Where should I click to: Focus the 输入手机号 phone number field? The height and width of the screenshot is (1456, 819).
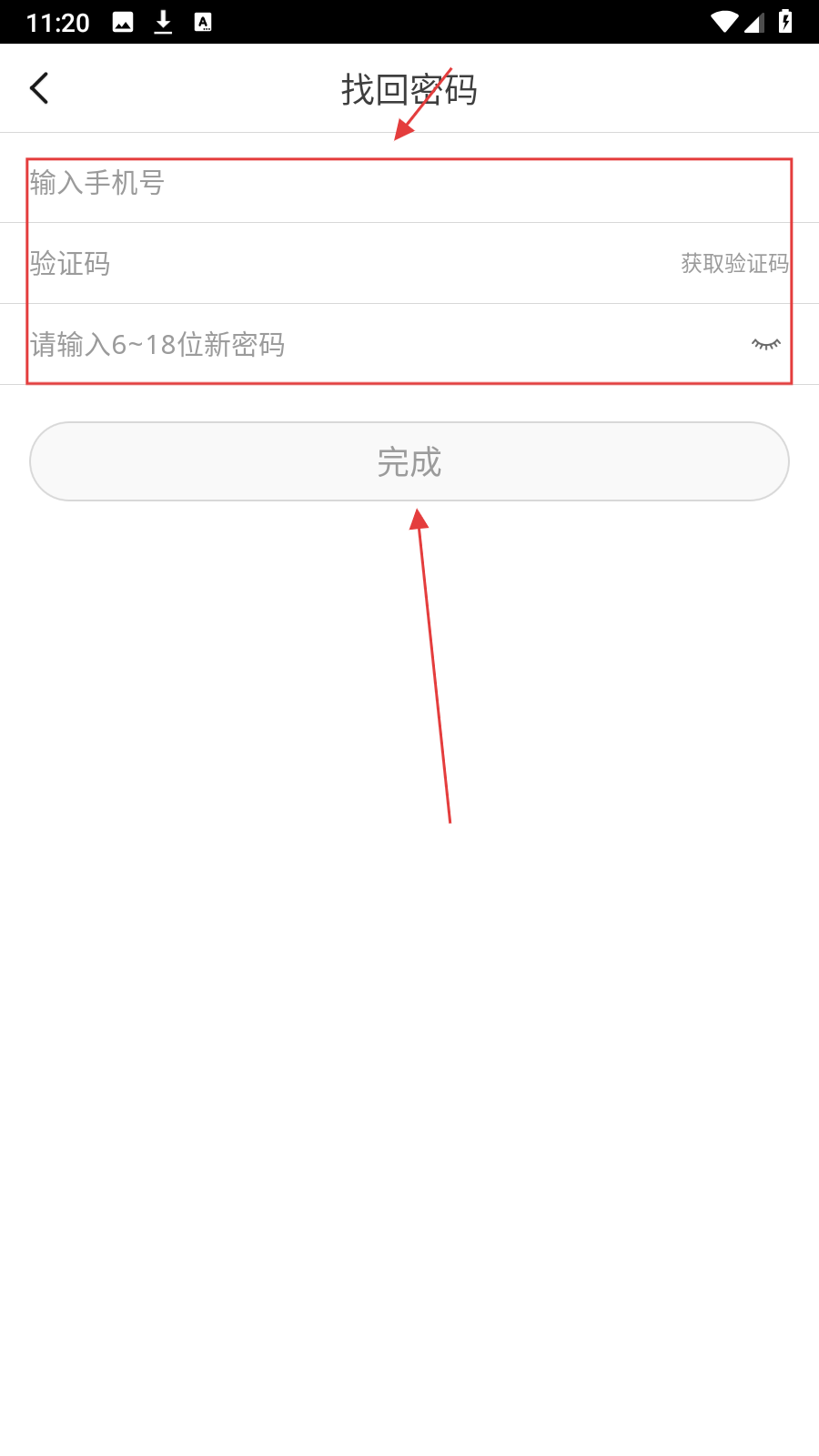tap(364, 183)
